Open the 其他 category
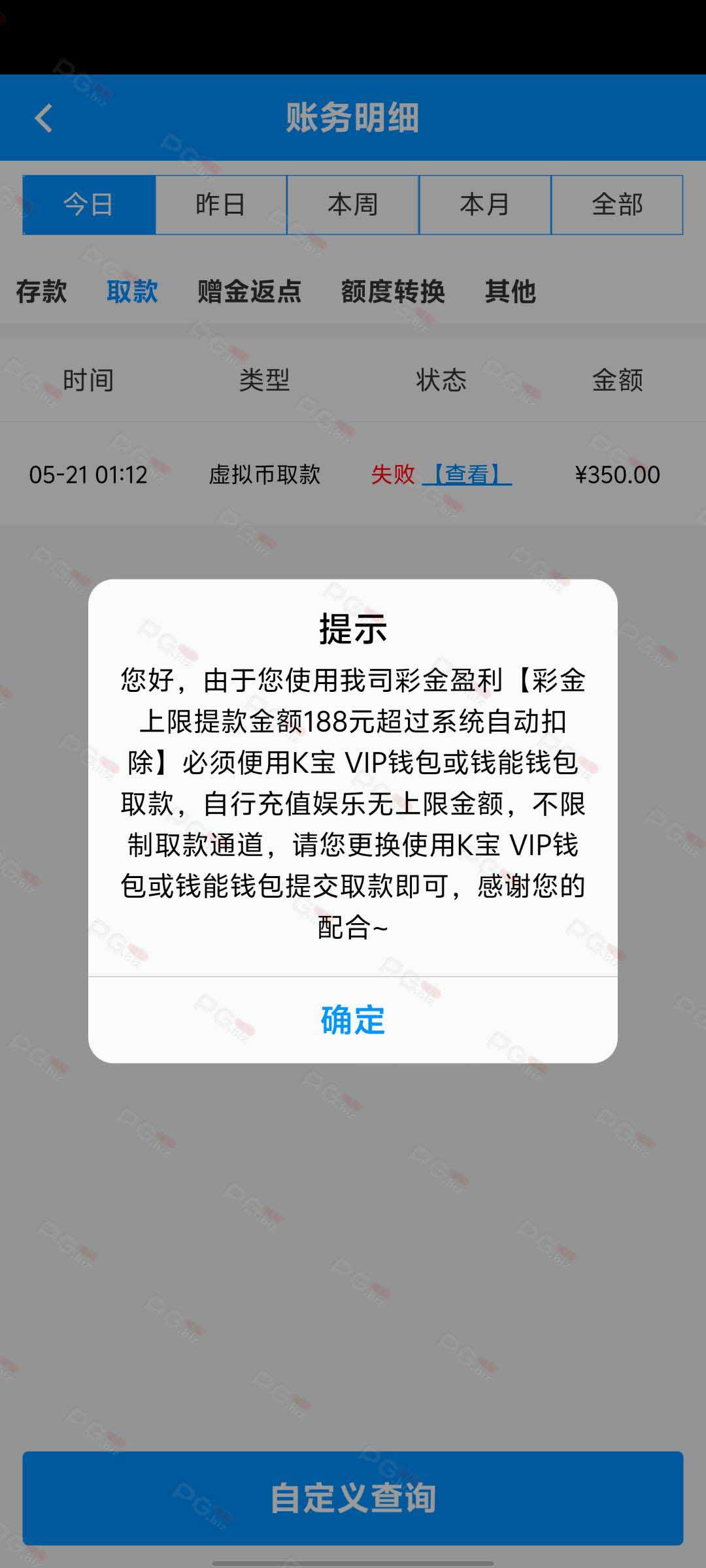The image size is (706, 1568). pos(511,291)
